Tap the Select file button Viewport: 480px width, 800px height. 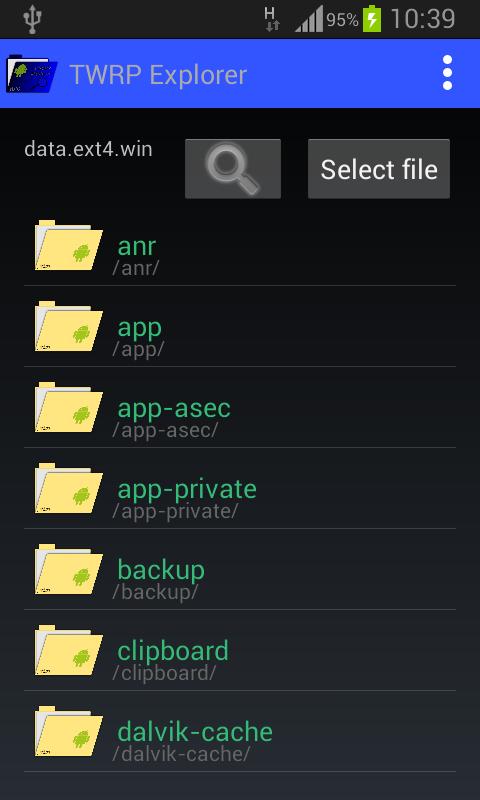pyautogui.click(x=379, y=169)
